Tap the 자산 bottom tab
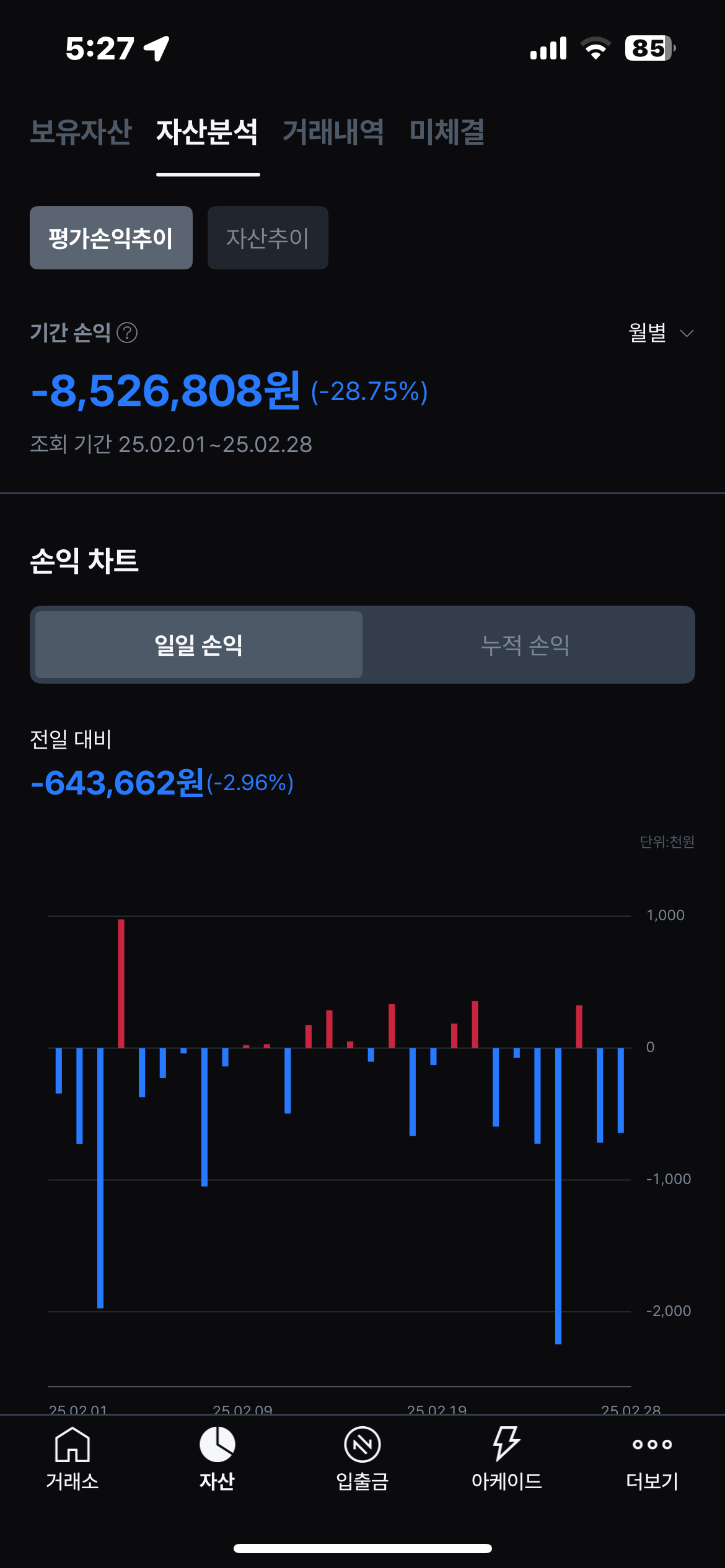This screenshot has height=1568, width=725. tap(217, 1459)
